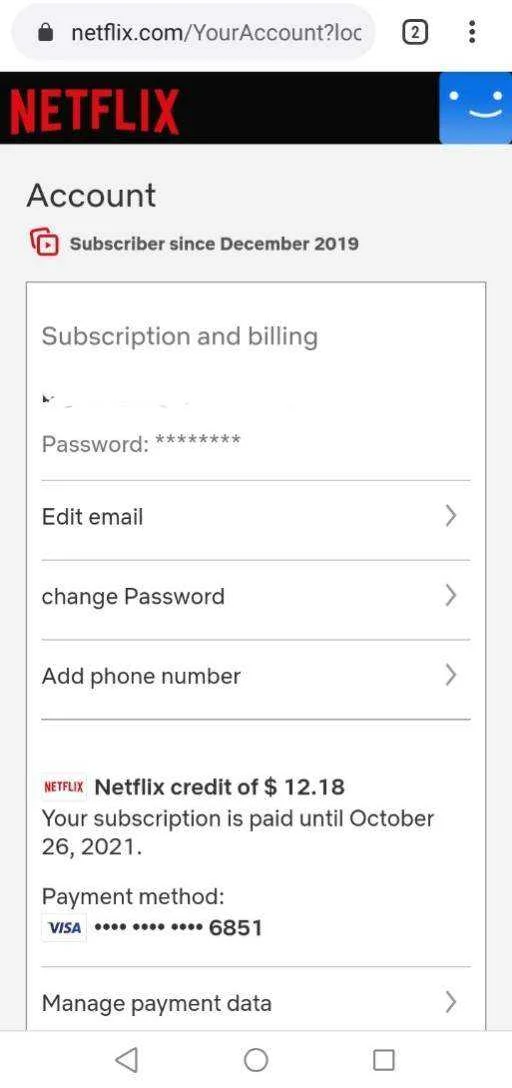Go to Netflix home via logo

tap(95, 110)
